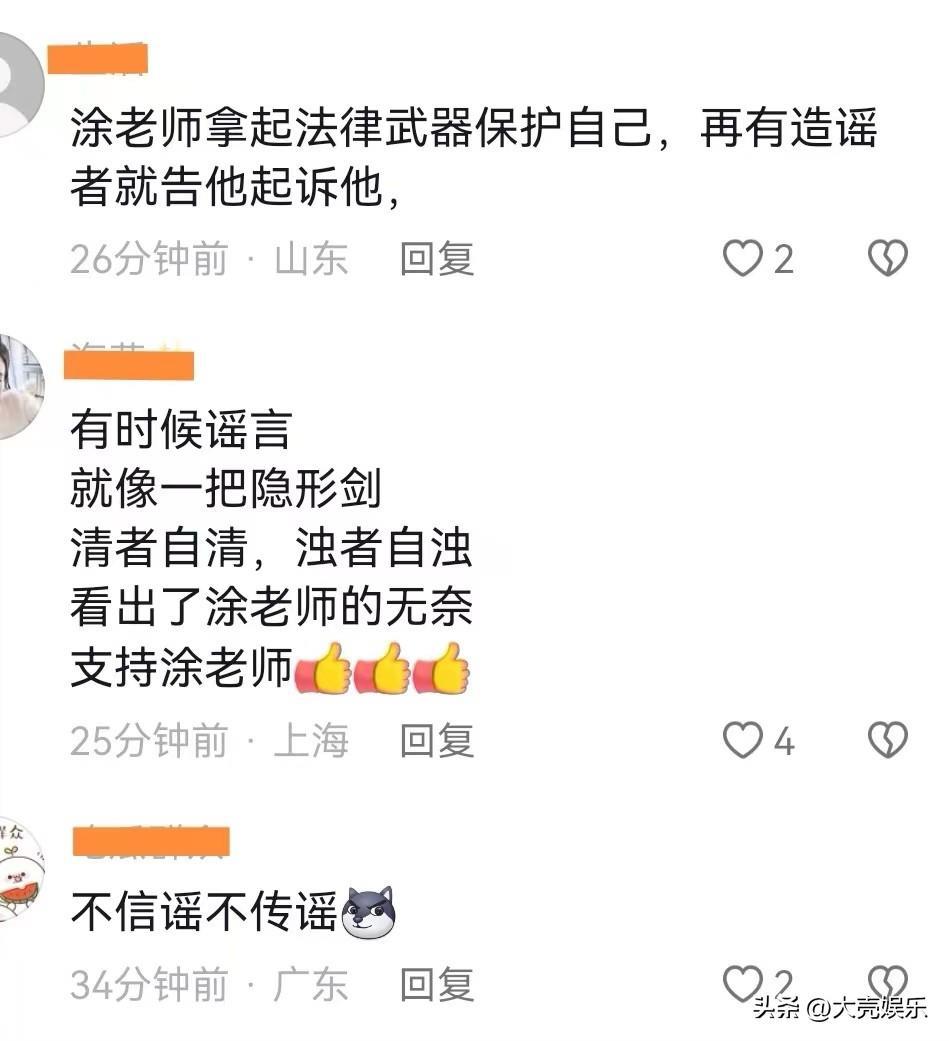Reply to the 隐形剑 comment from 上海
The width and height of the screenshot is (949, 1041).
tap(436, 741)
